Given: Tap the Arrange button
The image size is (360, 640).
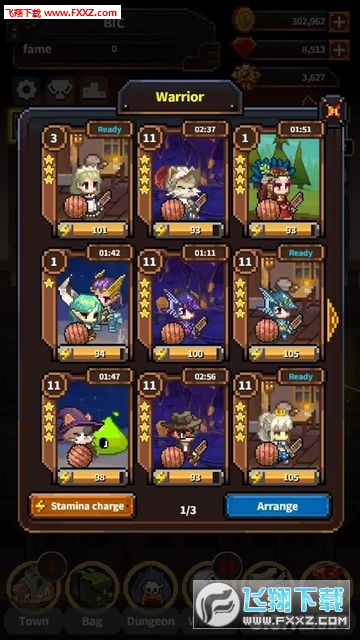Looking at the screenshot, I should click(x=278, y=507).
